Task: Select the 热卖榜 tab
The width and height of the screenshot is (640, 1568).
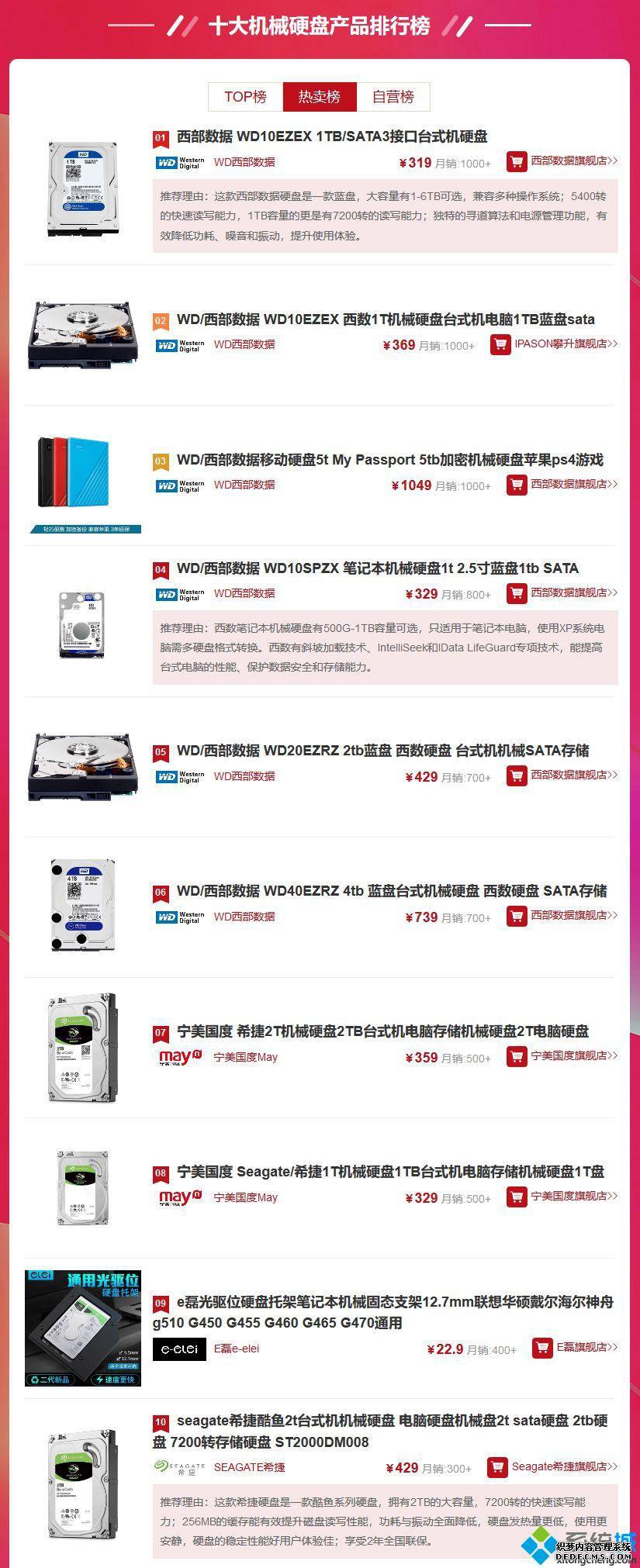Action: tap(319, 97)
